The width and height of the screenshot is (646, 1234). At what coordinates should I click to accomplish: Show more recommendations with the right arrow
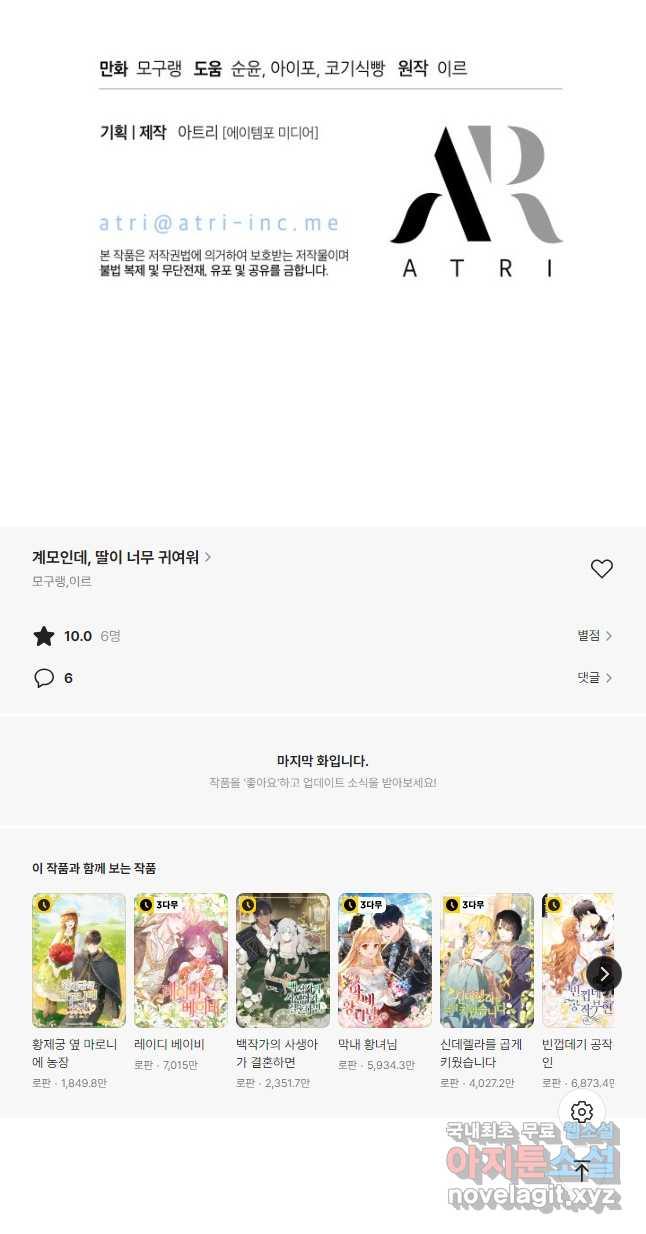603,973
